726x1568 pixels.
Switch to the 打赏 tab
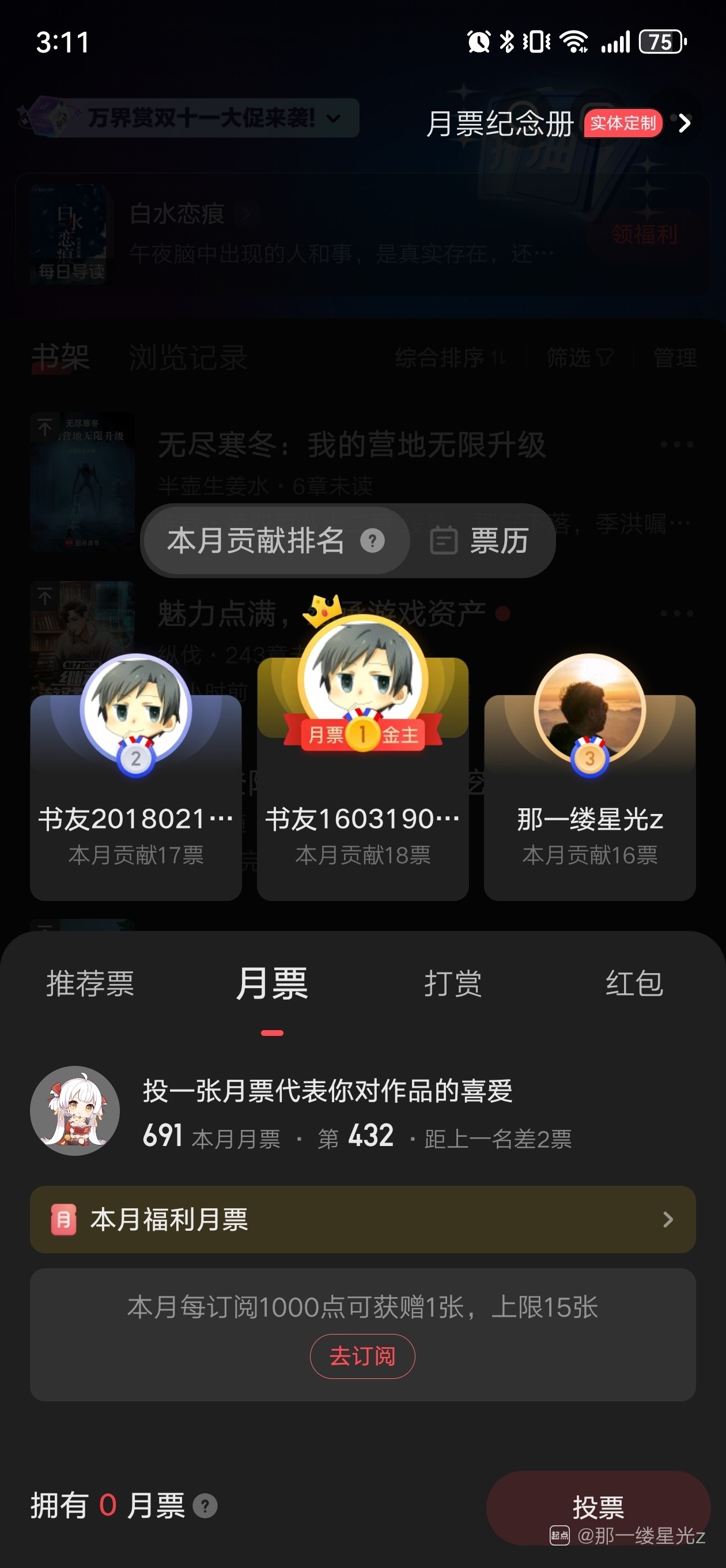(x=453, y=983)
